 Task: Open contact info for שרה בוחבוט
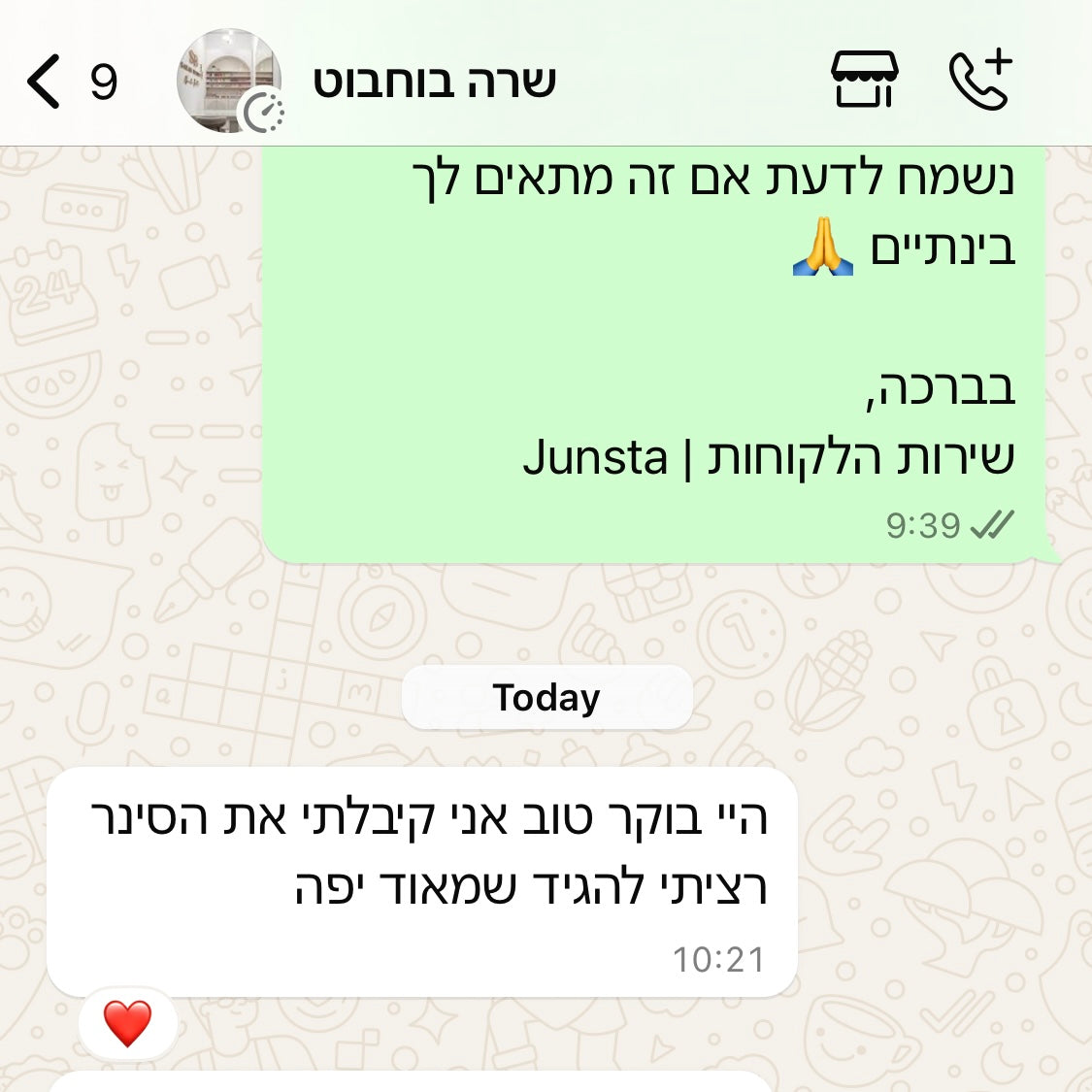tap(434, 81)
